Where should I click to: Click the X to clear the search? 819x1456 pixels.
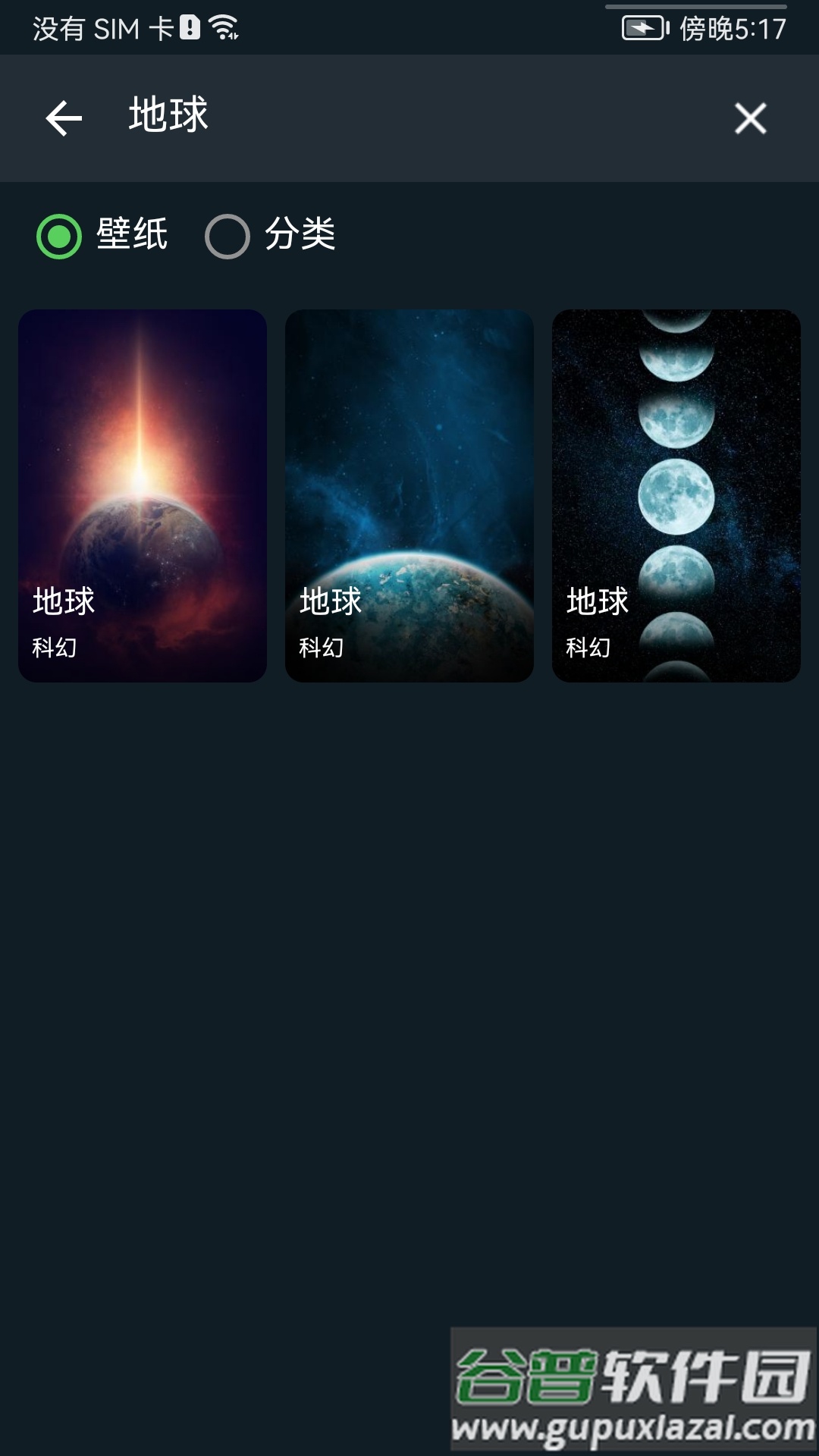pos(752,118)
